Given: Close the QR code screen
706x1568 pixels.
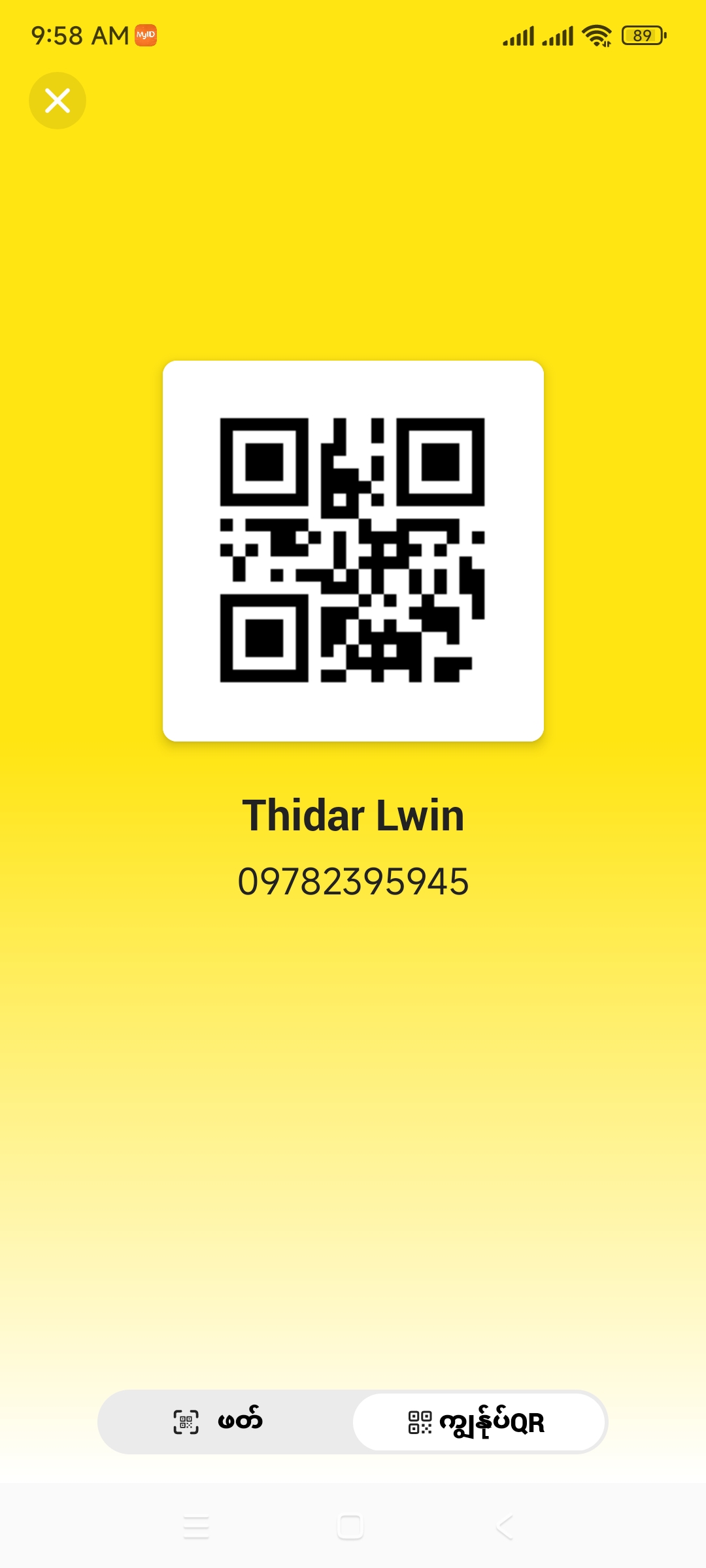Looking at the screenshot, I should pos(58,101).
